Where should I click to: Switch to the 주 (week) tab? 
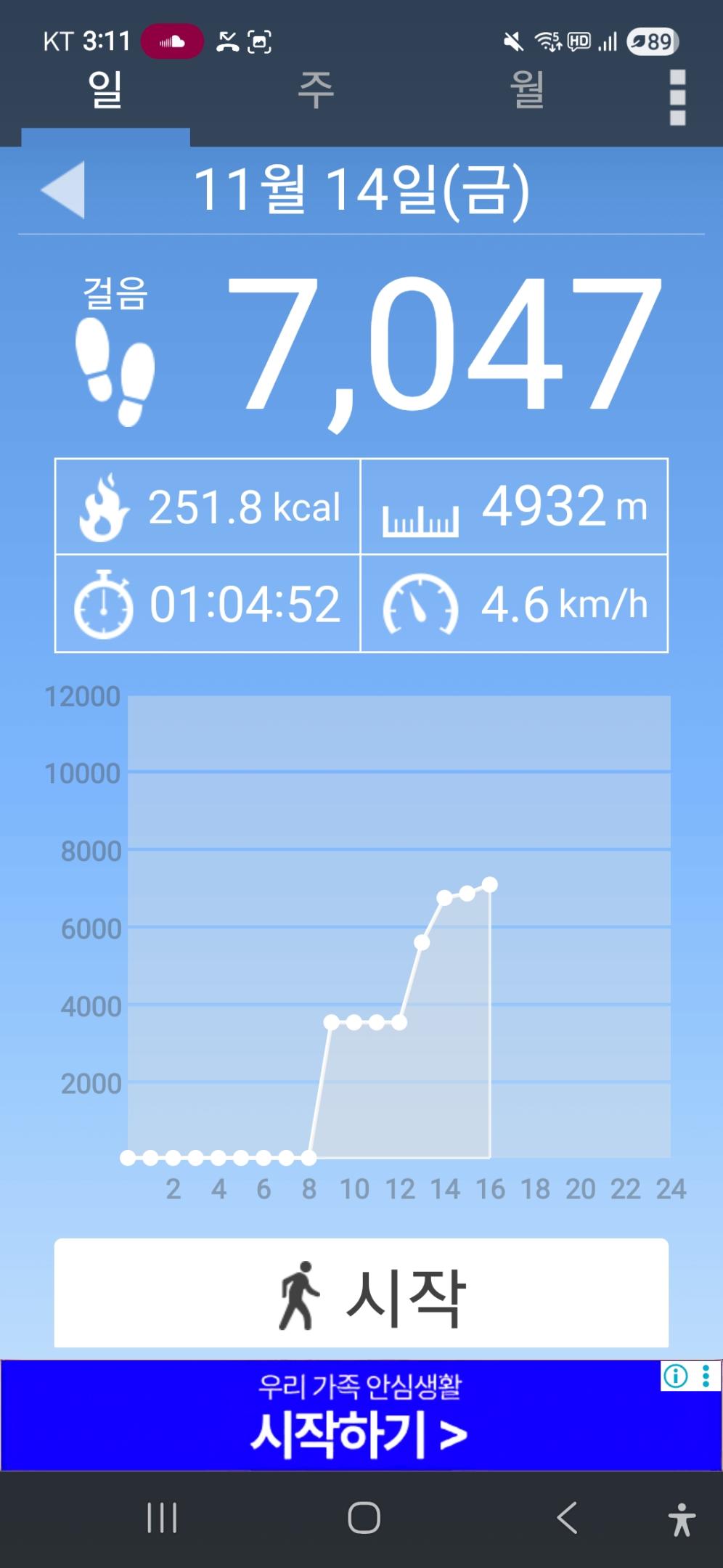coord(316,91)
